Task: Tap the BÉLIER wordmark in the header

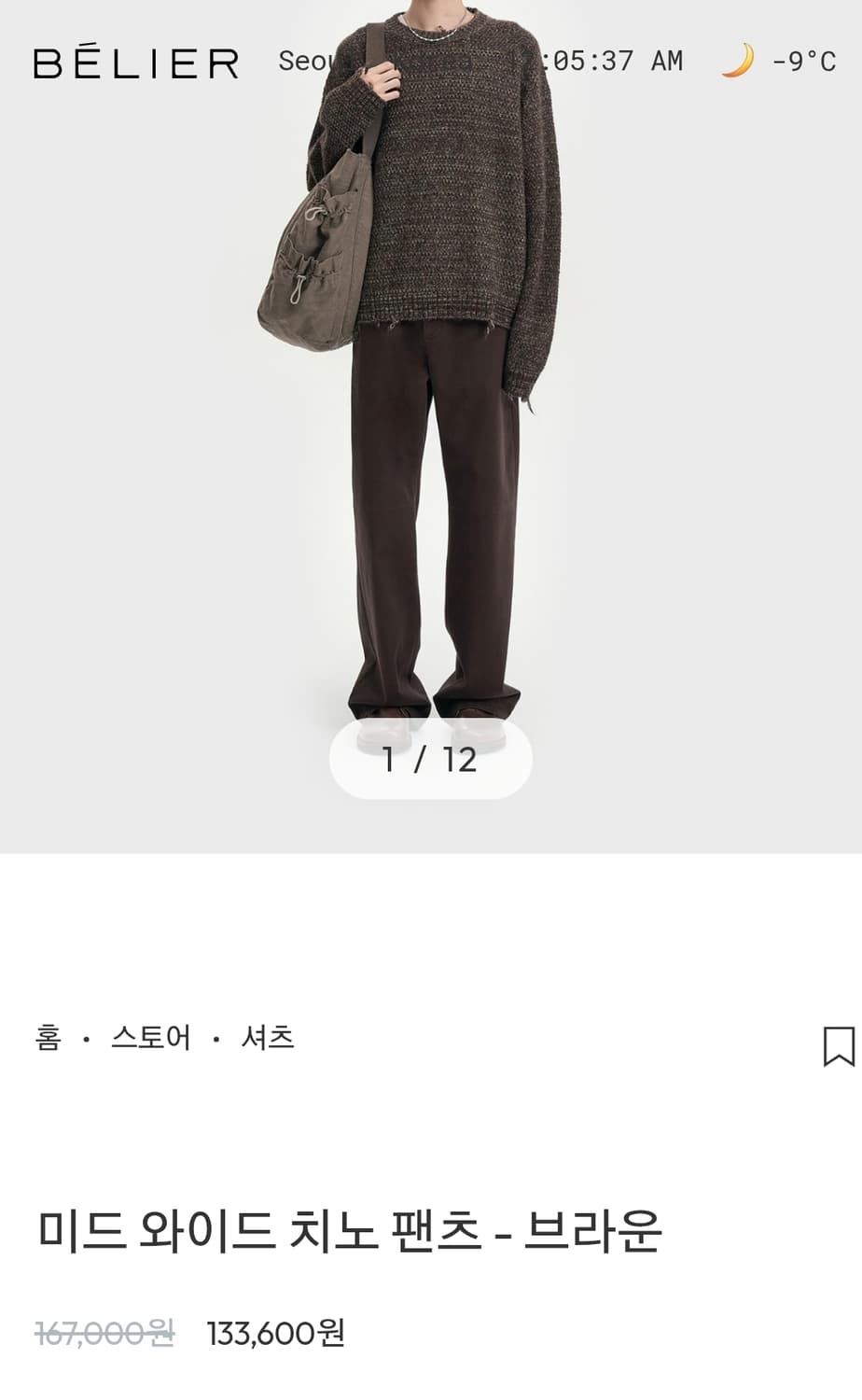Action: [x=135, y=62]
